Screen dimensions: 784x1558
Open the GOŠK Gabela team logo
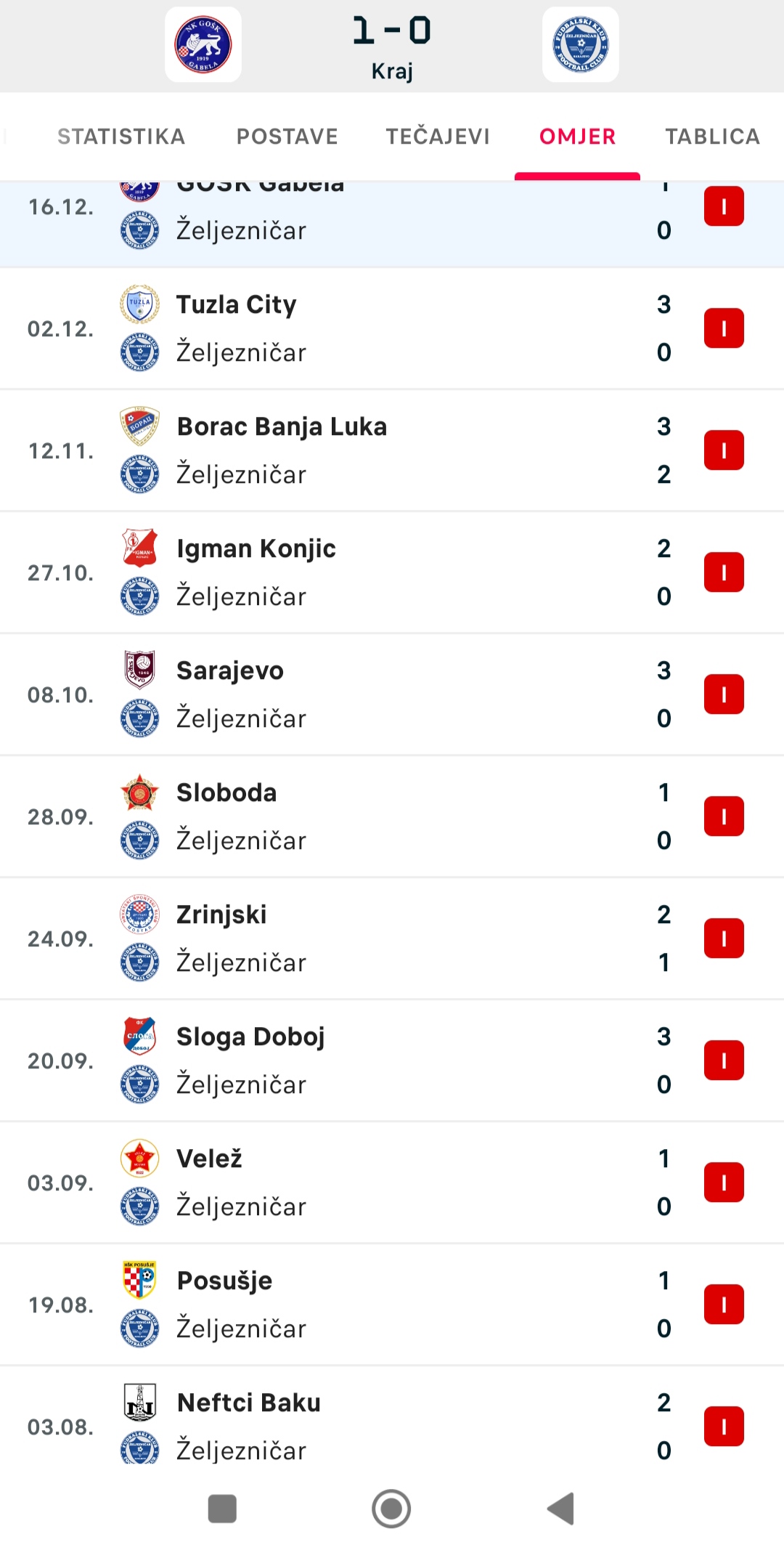[203, 45]
